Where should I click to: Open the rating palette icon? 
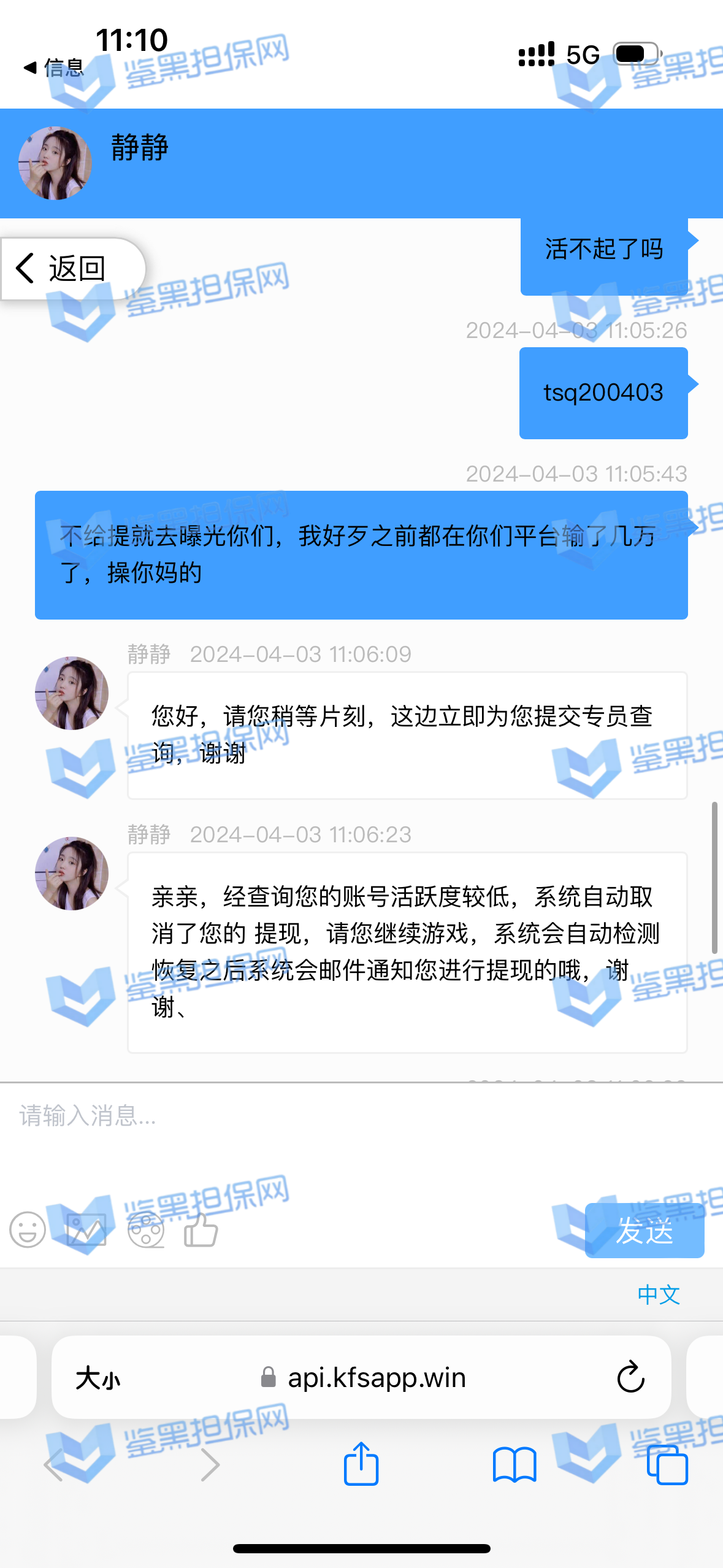[x=145, y=1229]
